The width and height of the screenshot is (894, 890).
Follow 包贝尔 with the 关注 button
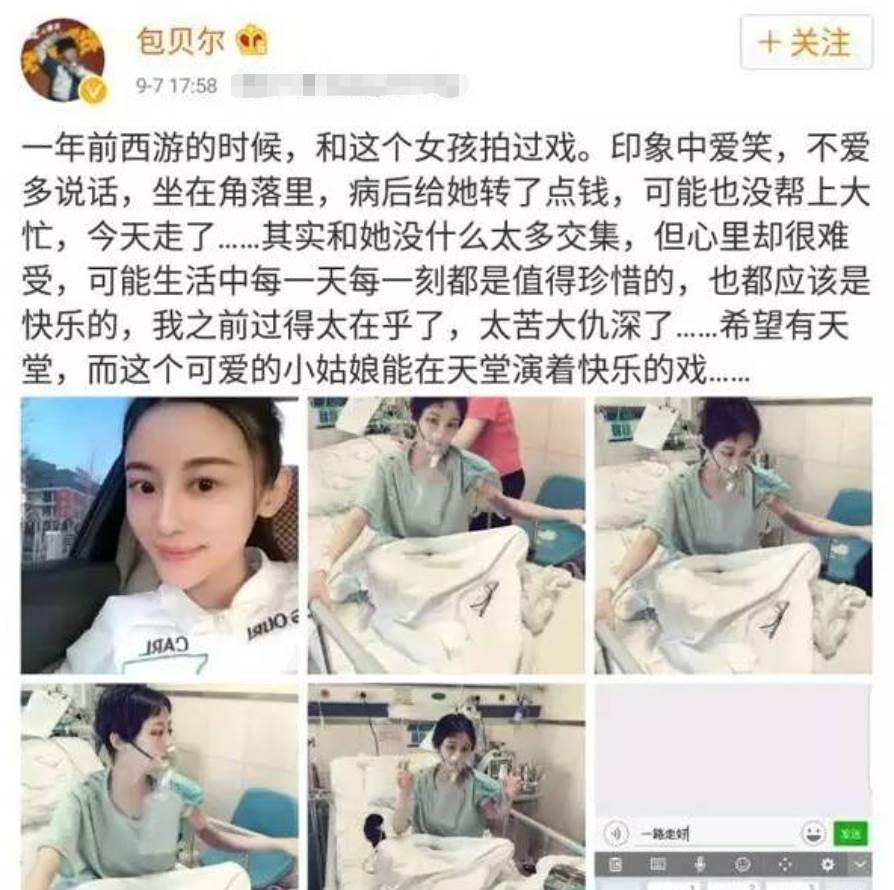806,45
